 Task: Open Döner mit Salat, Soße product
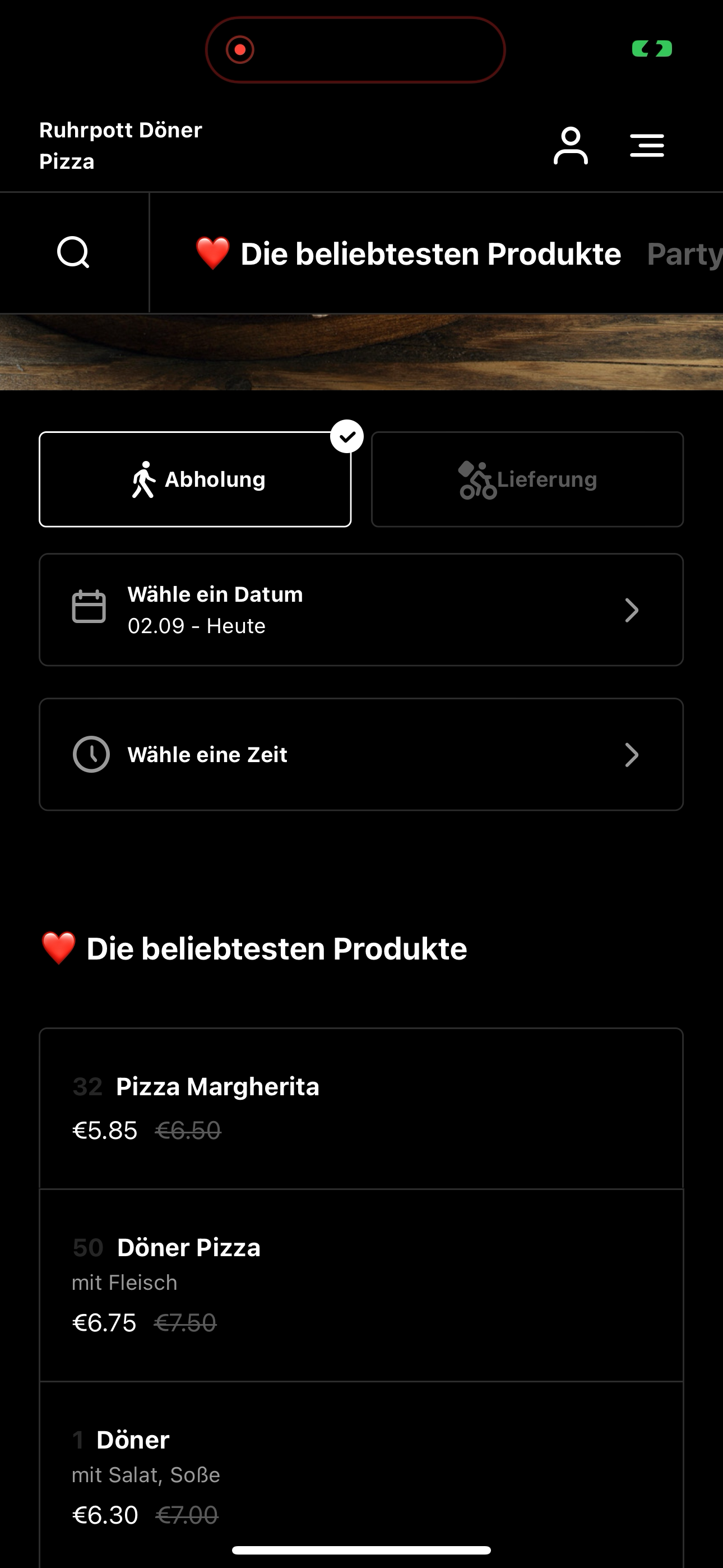pos(361,1474)
